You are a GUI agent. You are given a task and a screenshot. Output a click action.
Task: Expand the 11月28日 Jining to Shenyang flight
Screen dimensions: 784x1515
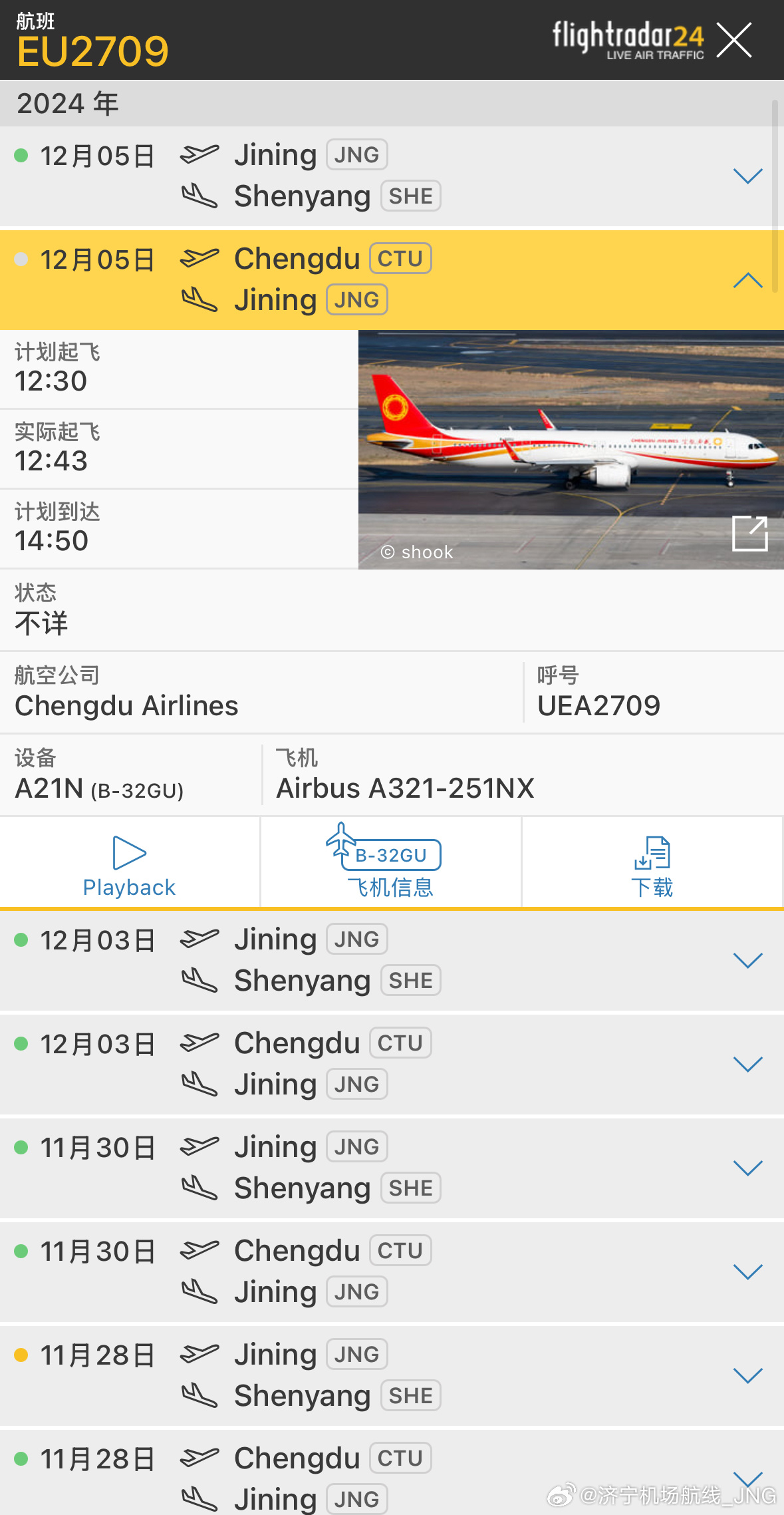point(747,1376)
